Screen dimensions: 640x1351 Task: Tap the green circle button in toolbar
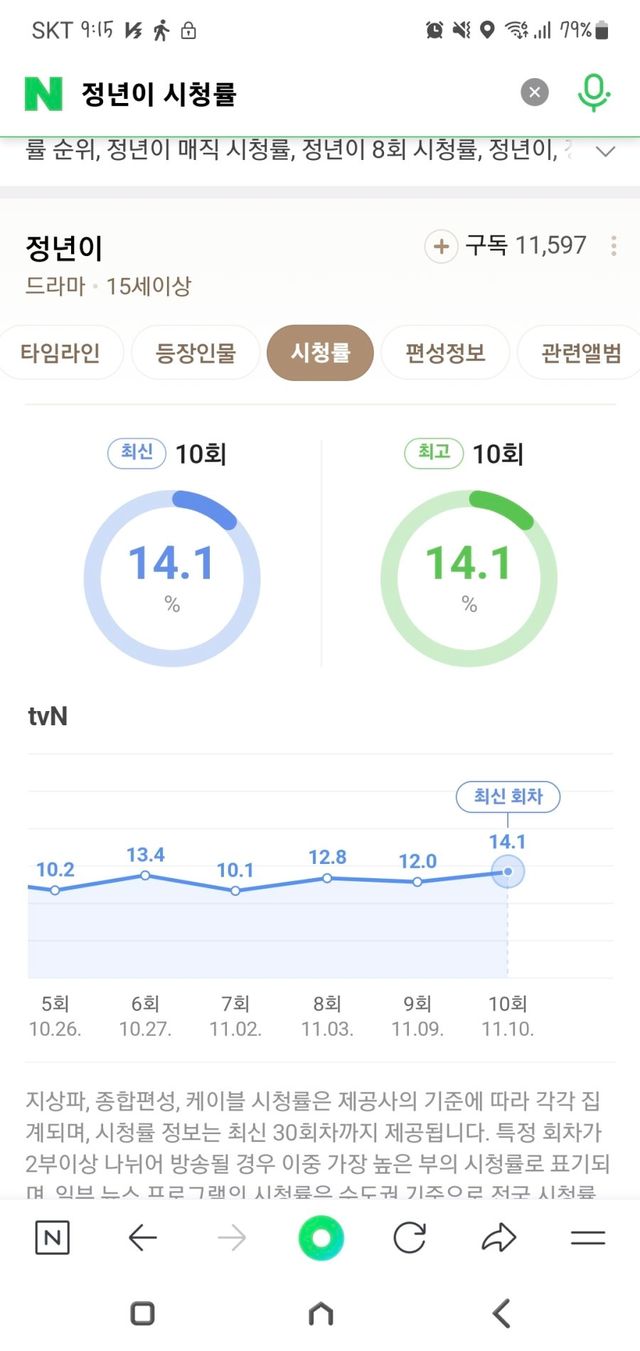coord(320,1239)
